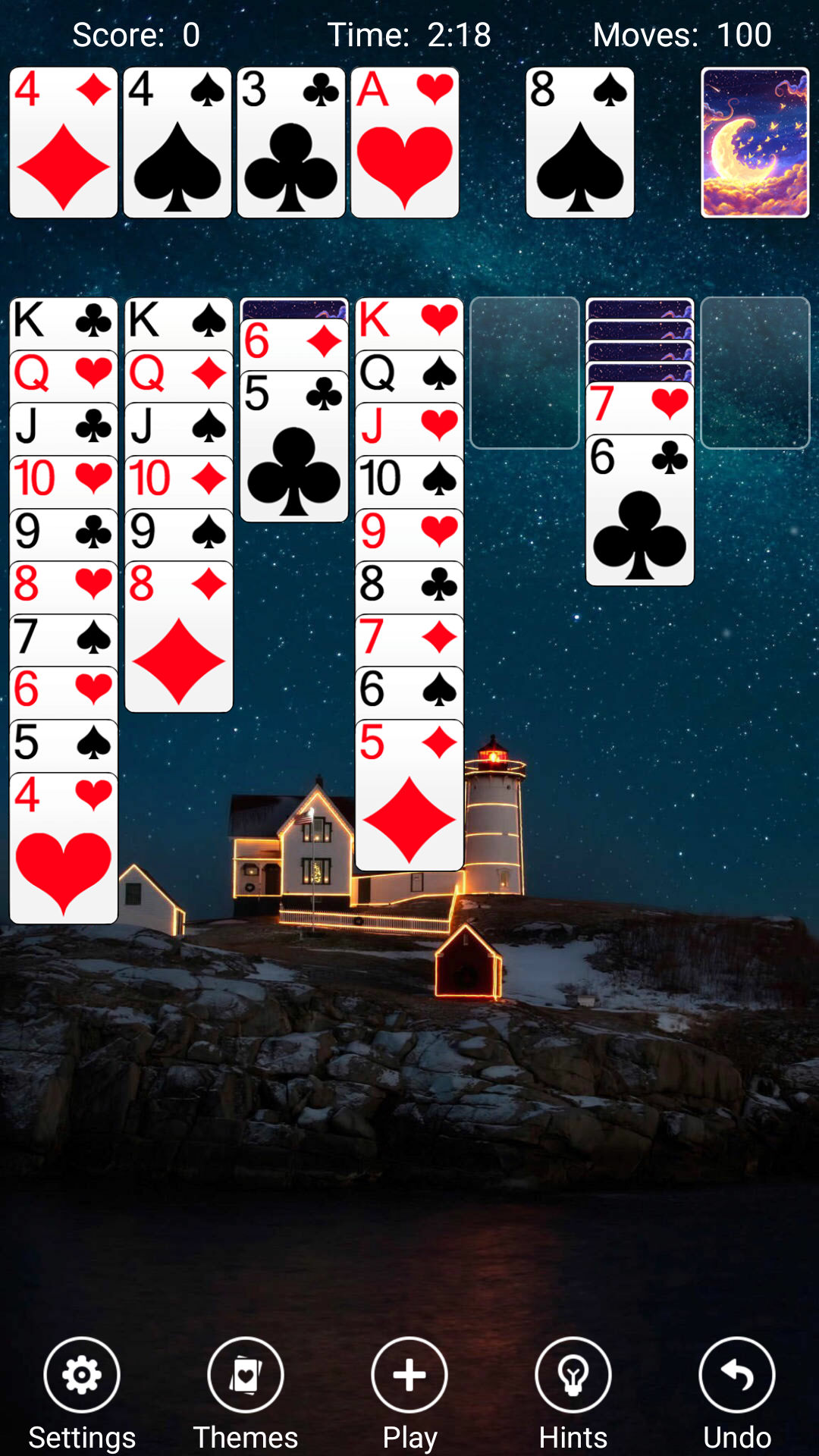Click the 8 of spades on the waste pile

tap(580, 143)
